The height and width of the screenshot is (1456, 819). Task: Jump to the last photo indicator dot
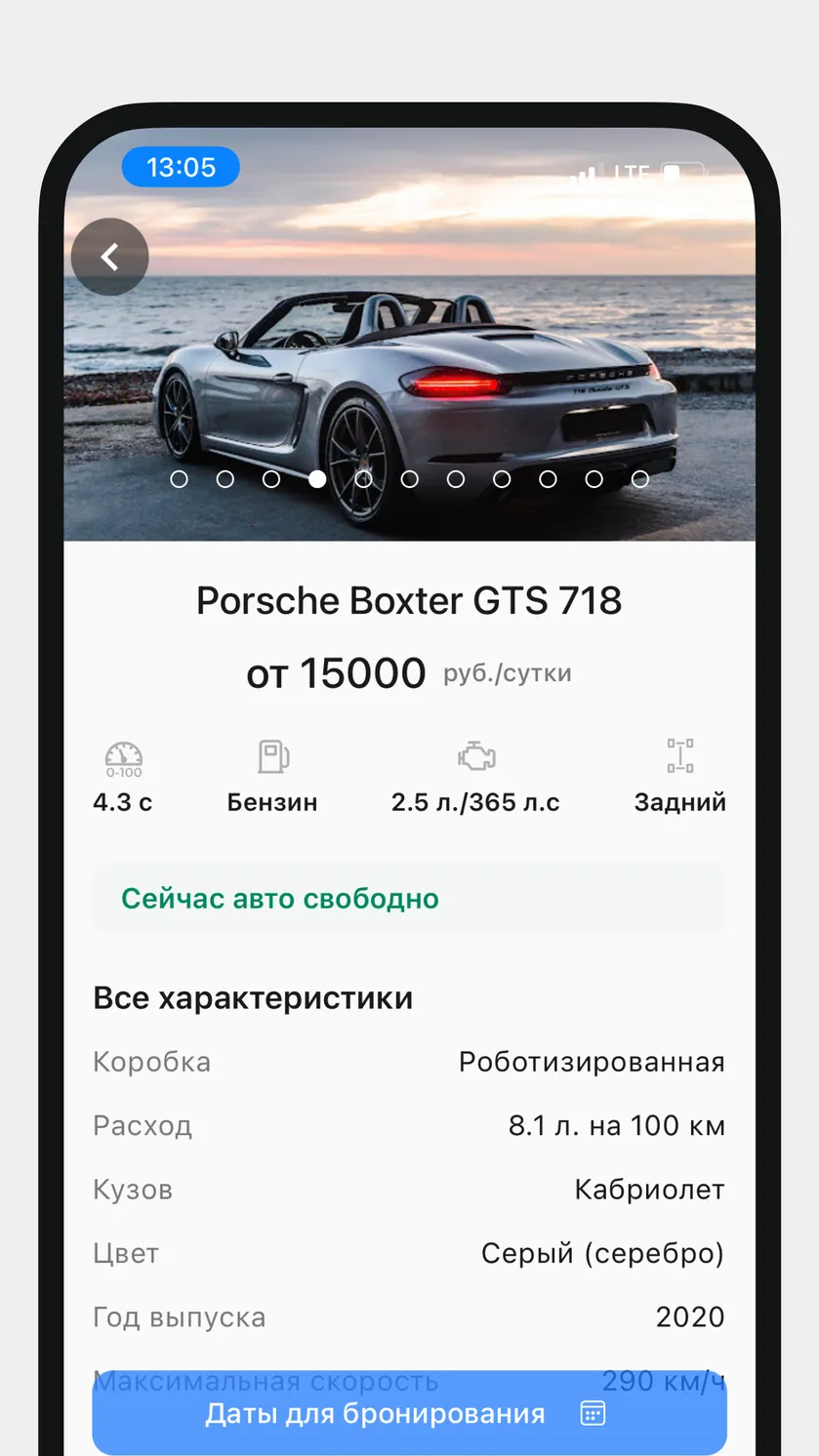[x=639, y=479]
